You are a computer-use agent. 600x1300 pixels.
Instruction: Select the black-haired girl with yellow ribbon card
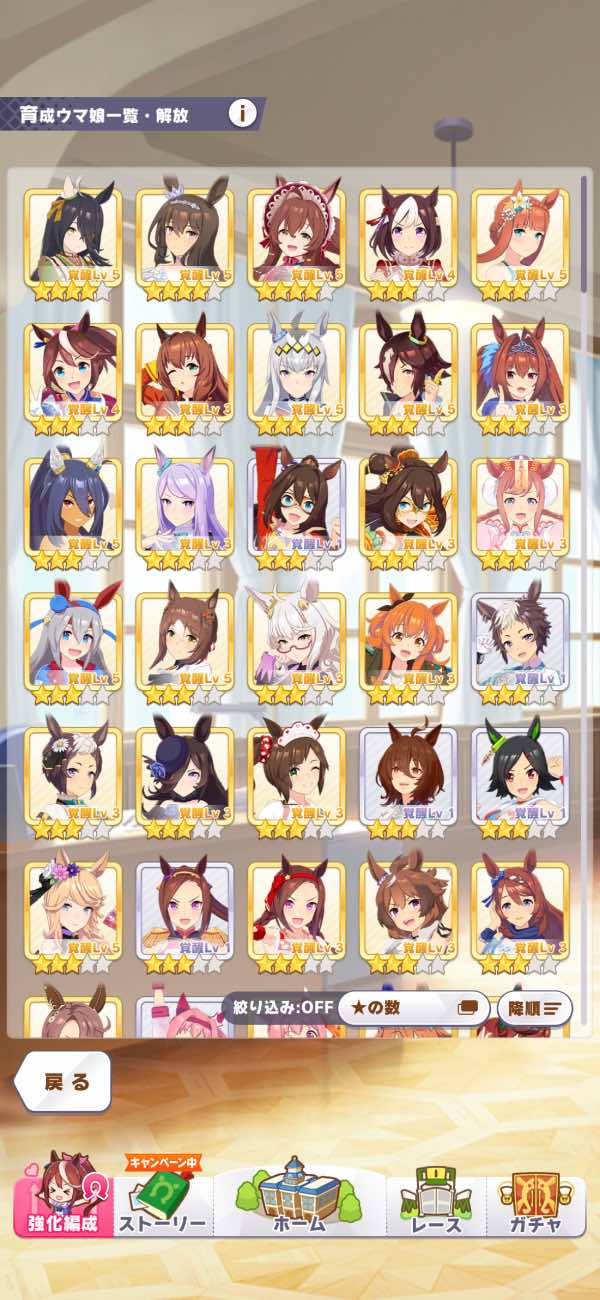click(x=73, y=240)
